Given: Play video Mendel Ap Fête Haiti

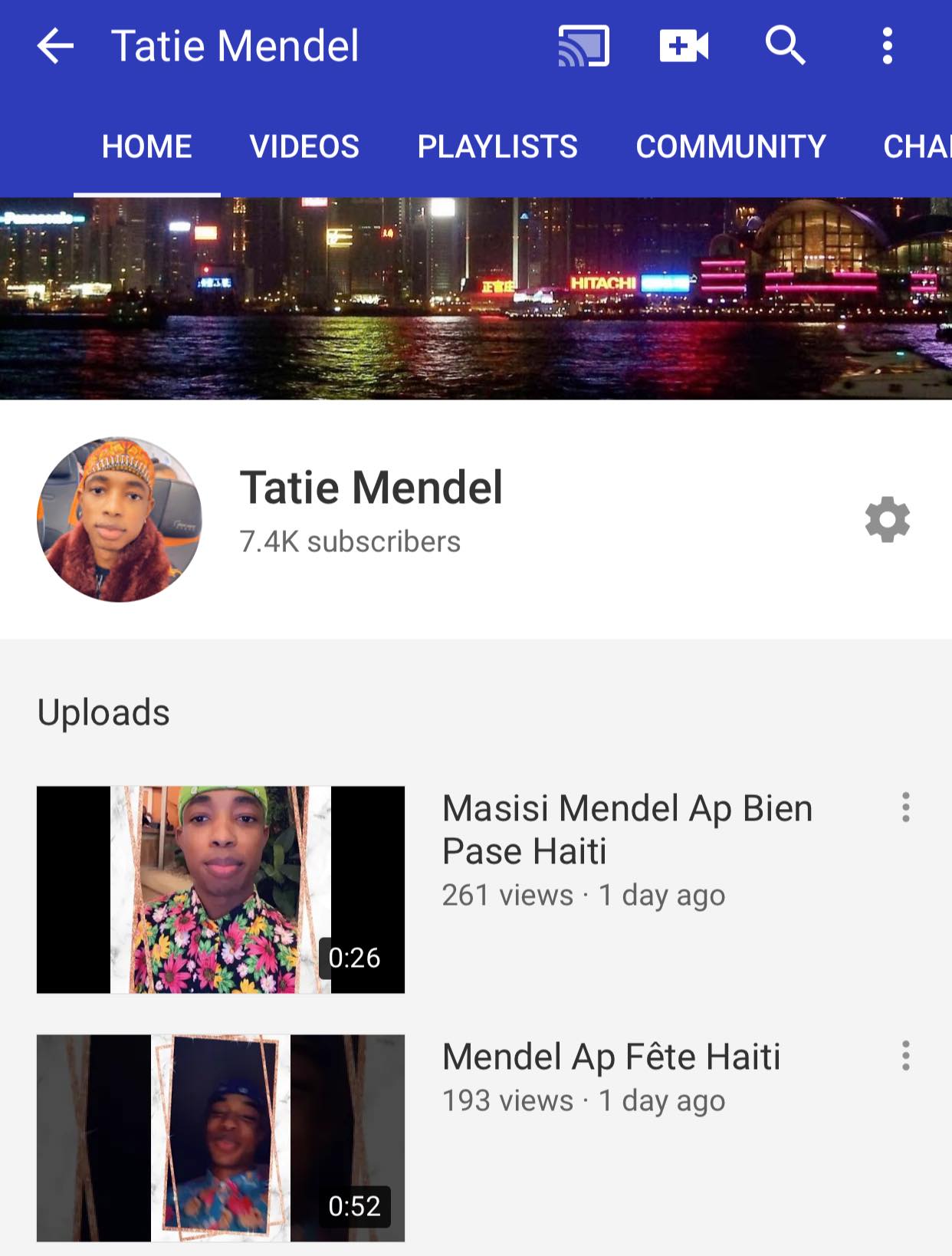Looking at the screenshot, I should pyautogui.click(x=221, y=1138).
